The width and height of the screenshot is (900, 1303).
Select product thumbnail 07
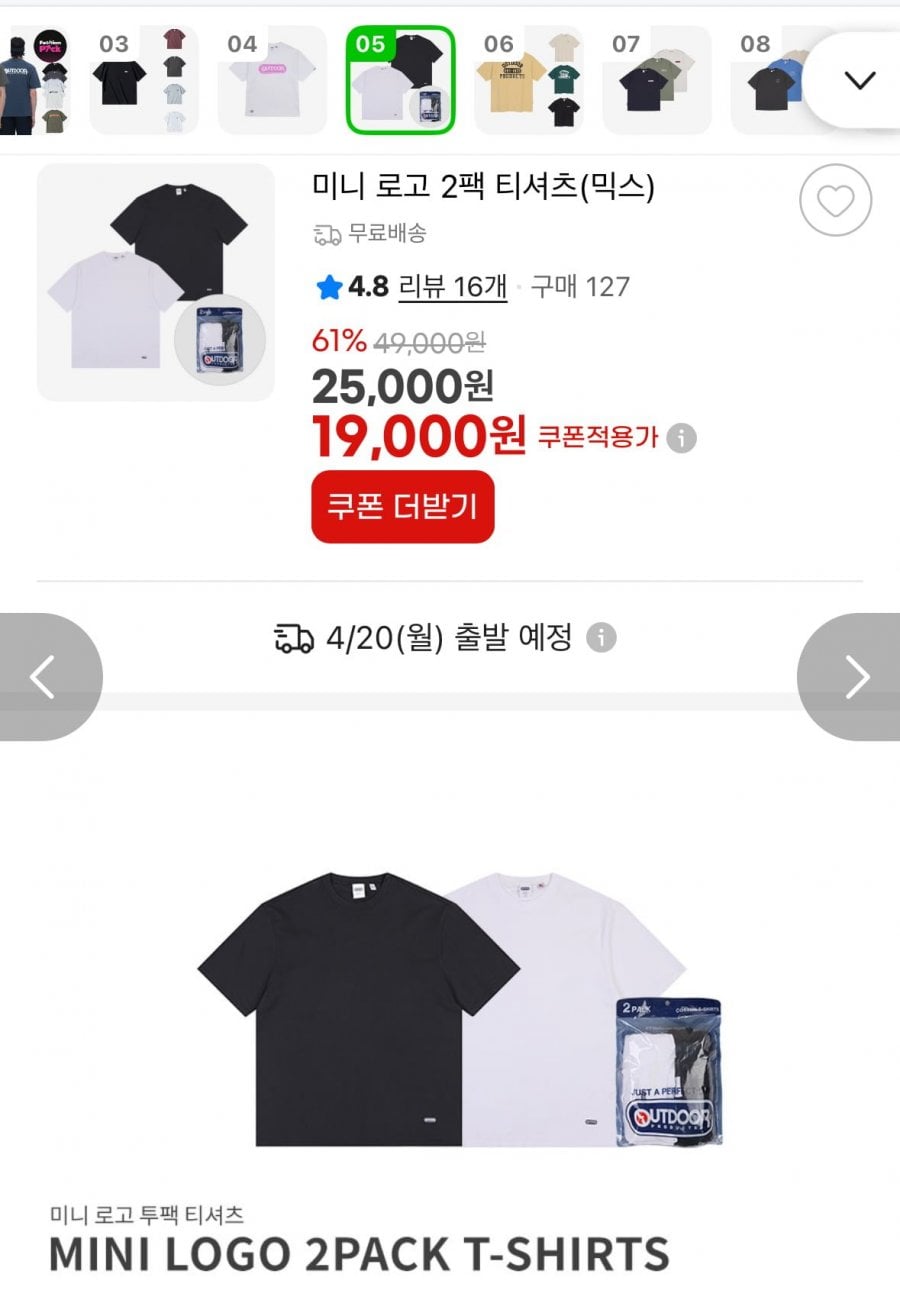[656, 80]
